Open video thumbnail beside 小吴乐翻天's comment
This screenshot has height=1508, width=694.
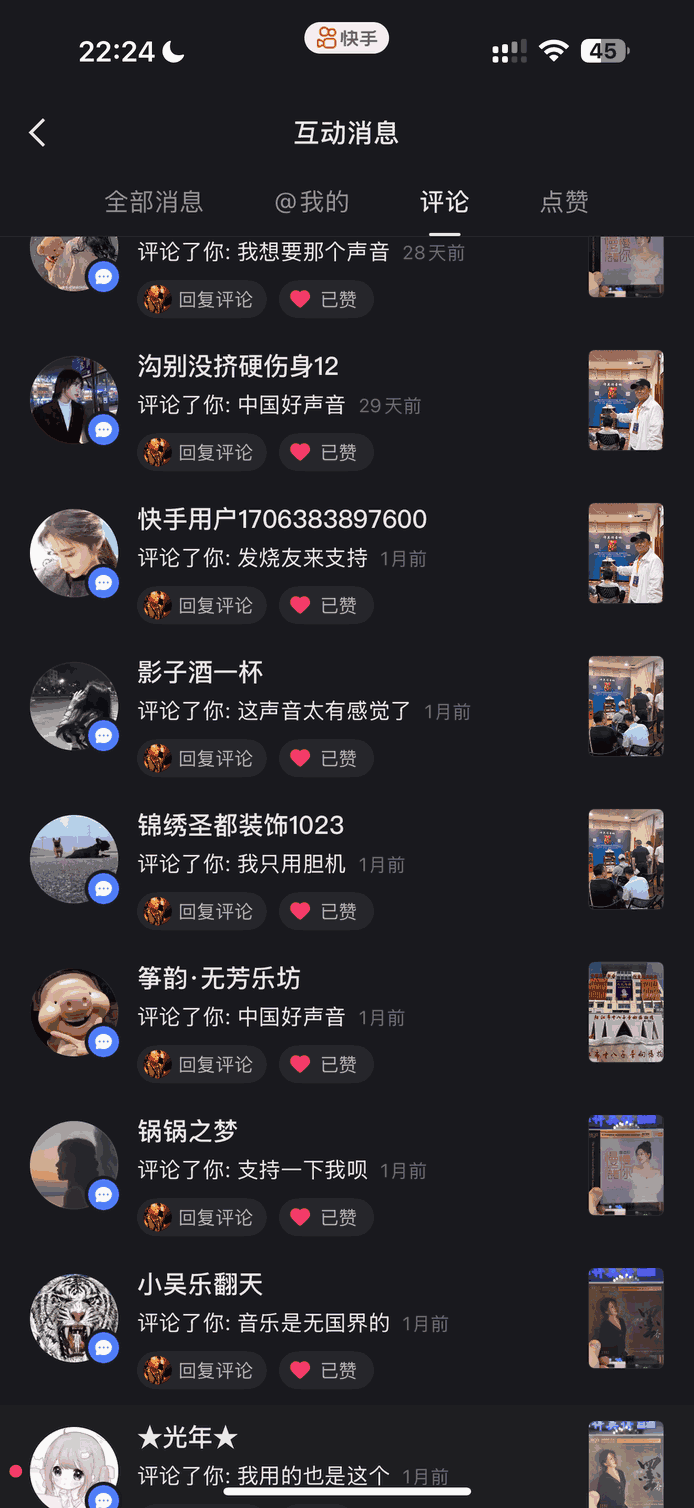626,1318
